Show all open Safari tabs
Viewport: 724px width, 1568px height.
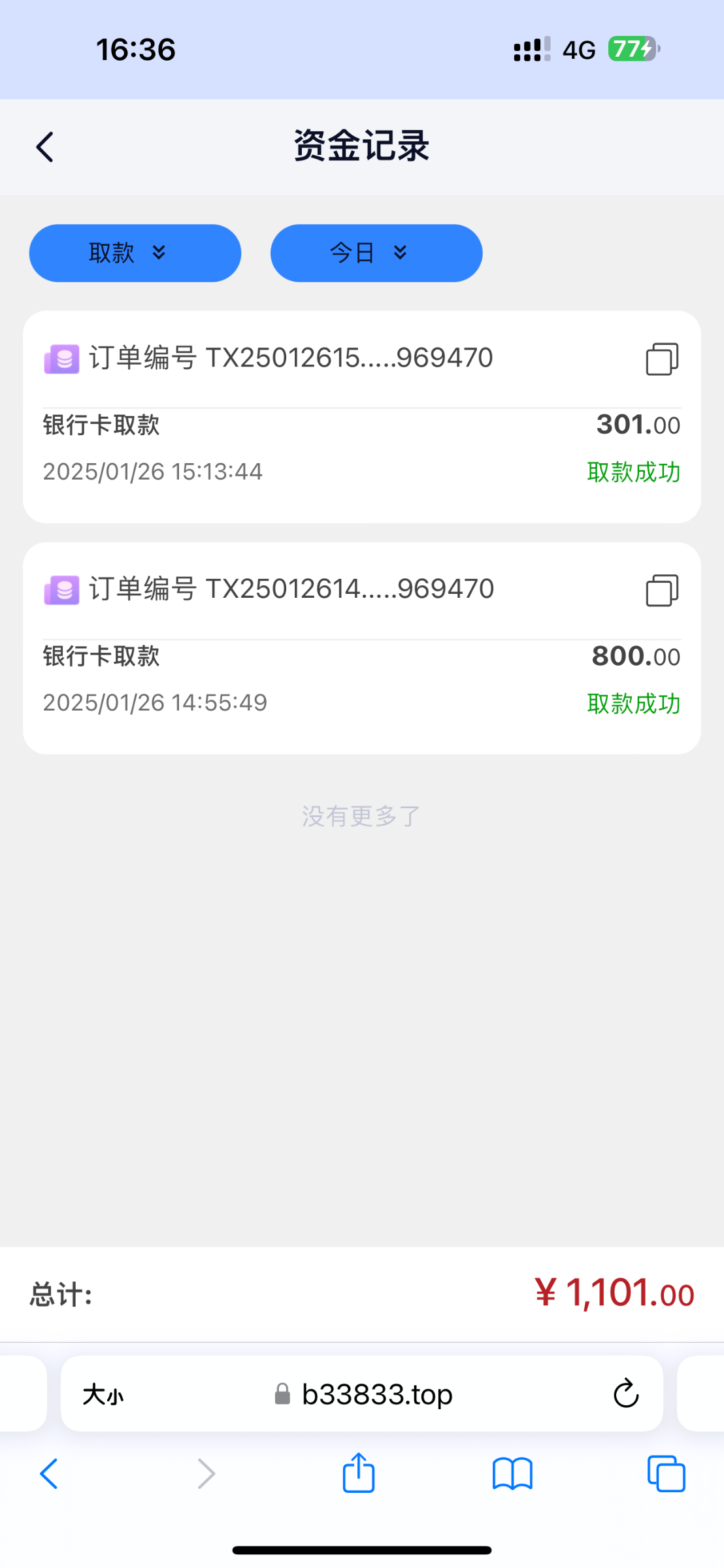(x=666, y=1474)
